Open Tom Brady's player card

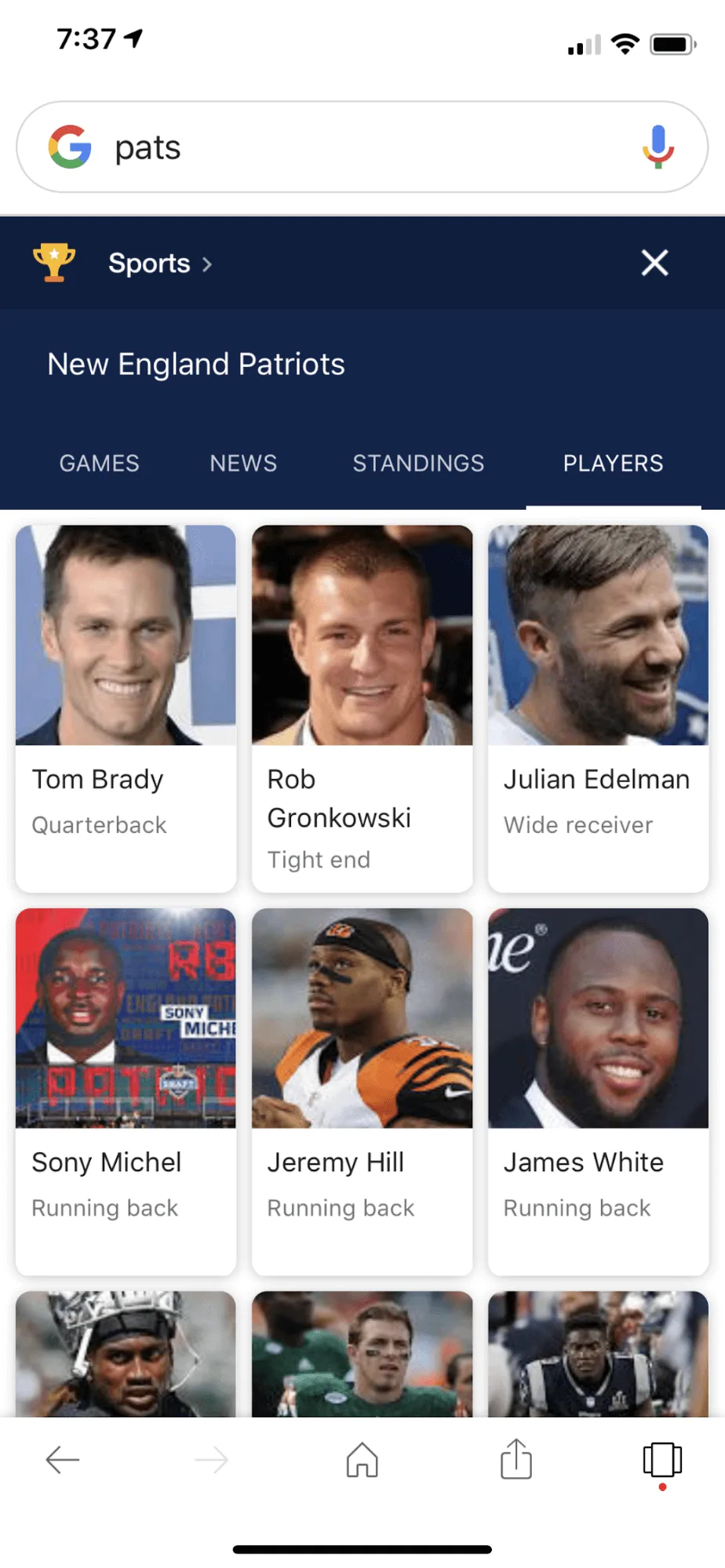pos(126,708)
